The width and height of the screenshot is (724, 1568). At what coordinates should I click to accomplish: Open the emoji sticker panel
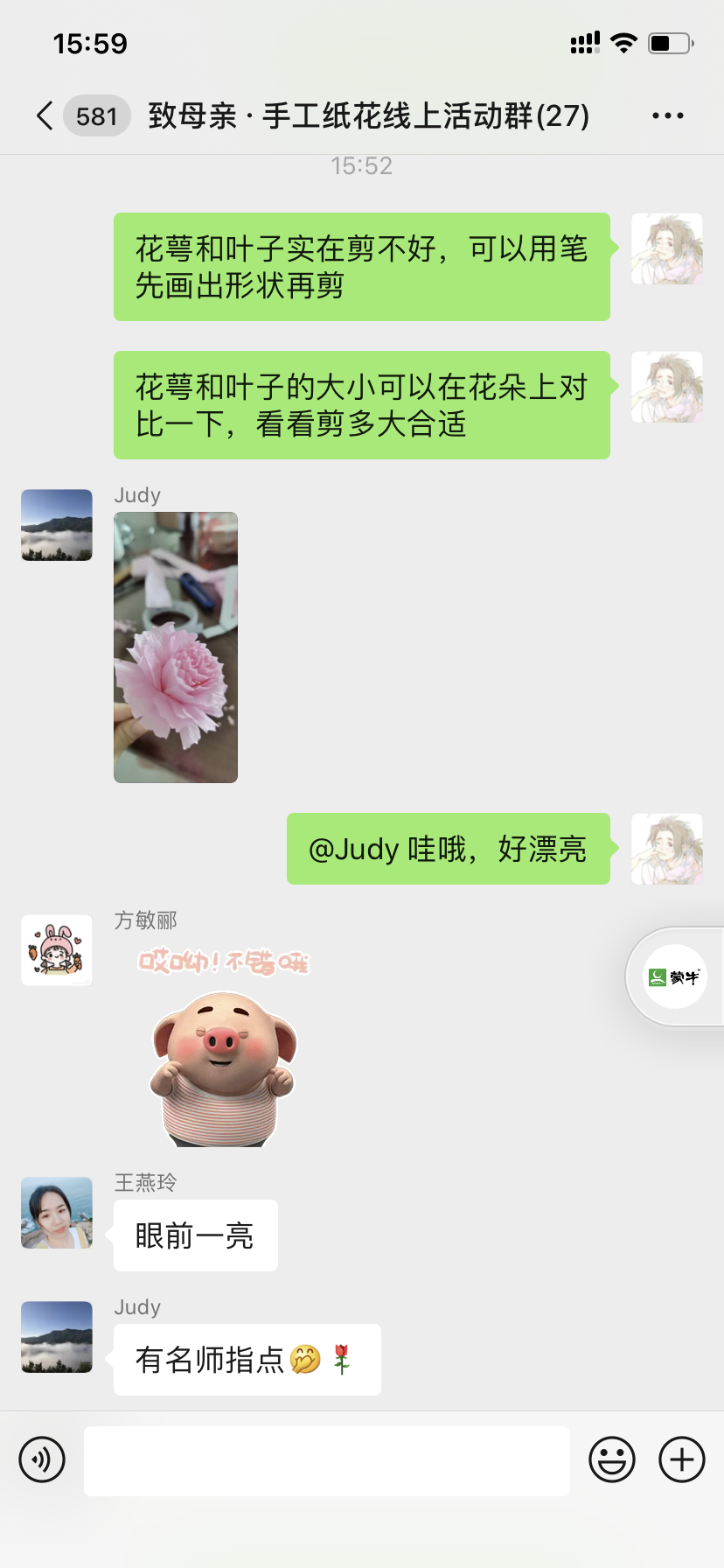point(611,1459)
